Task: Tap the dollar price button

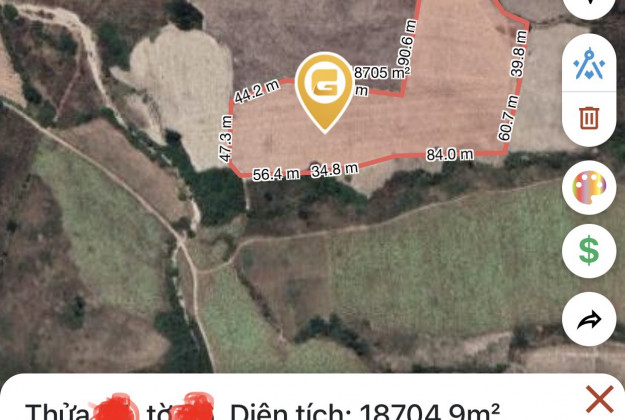Action: click(x=589, y=250)
